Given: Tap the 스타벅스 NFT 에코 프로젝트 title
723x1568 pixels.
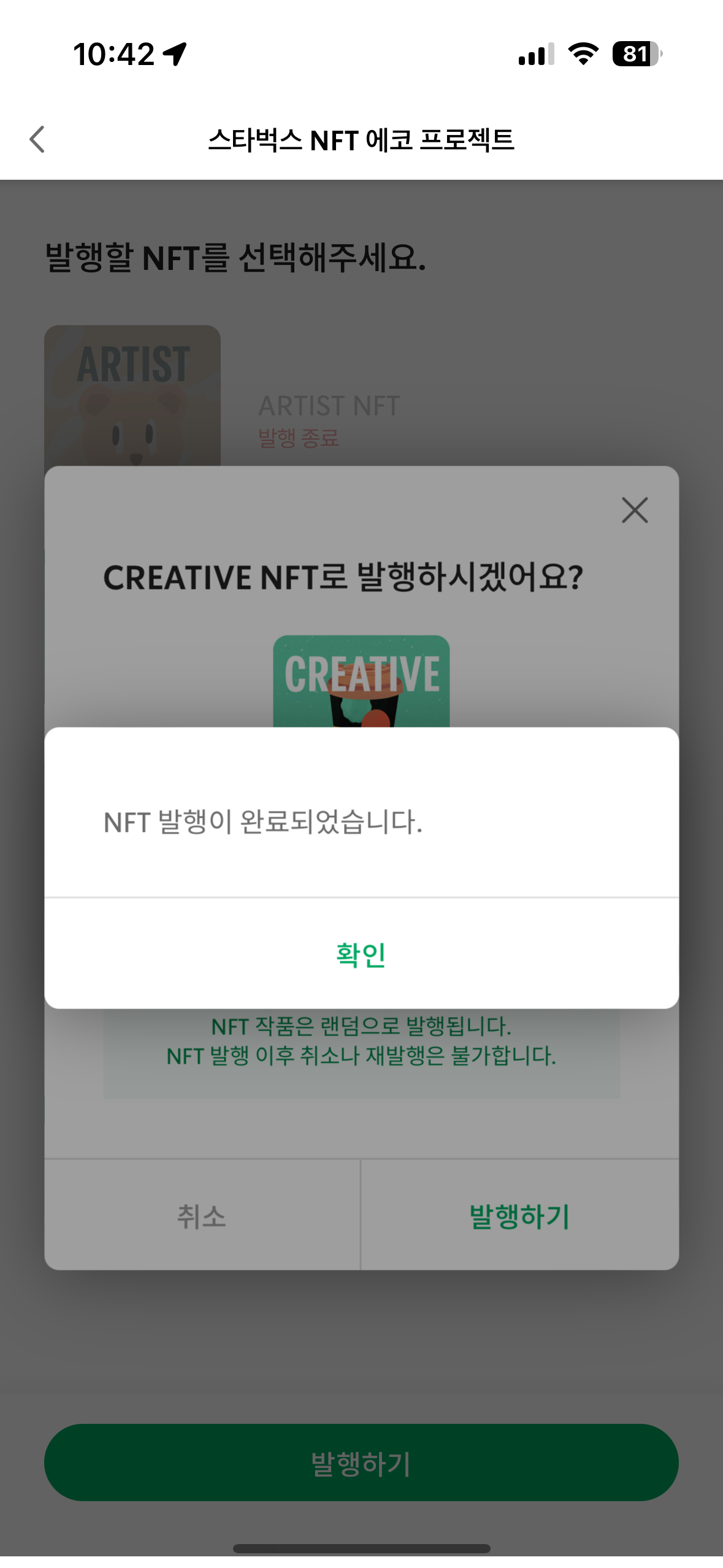Looking at the screenshot, I should 361,140.
